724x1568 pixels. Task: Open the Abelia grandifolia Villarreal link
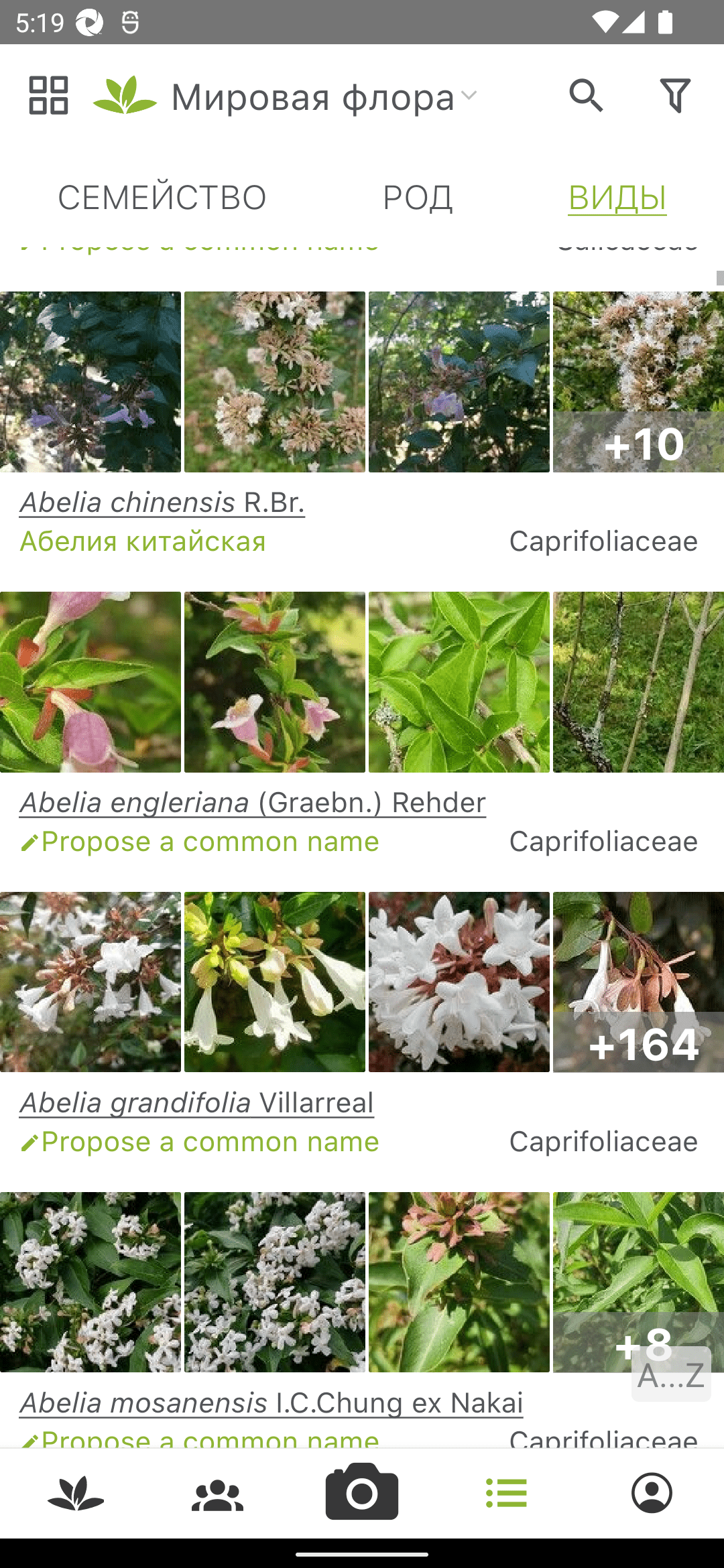(196, 1102)
